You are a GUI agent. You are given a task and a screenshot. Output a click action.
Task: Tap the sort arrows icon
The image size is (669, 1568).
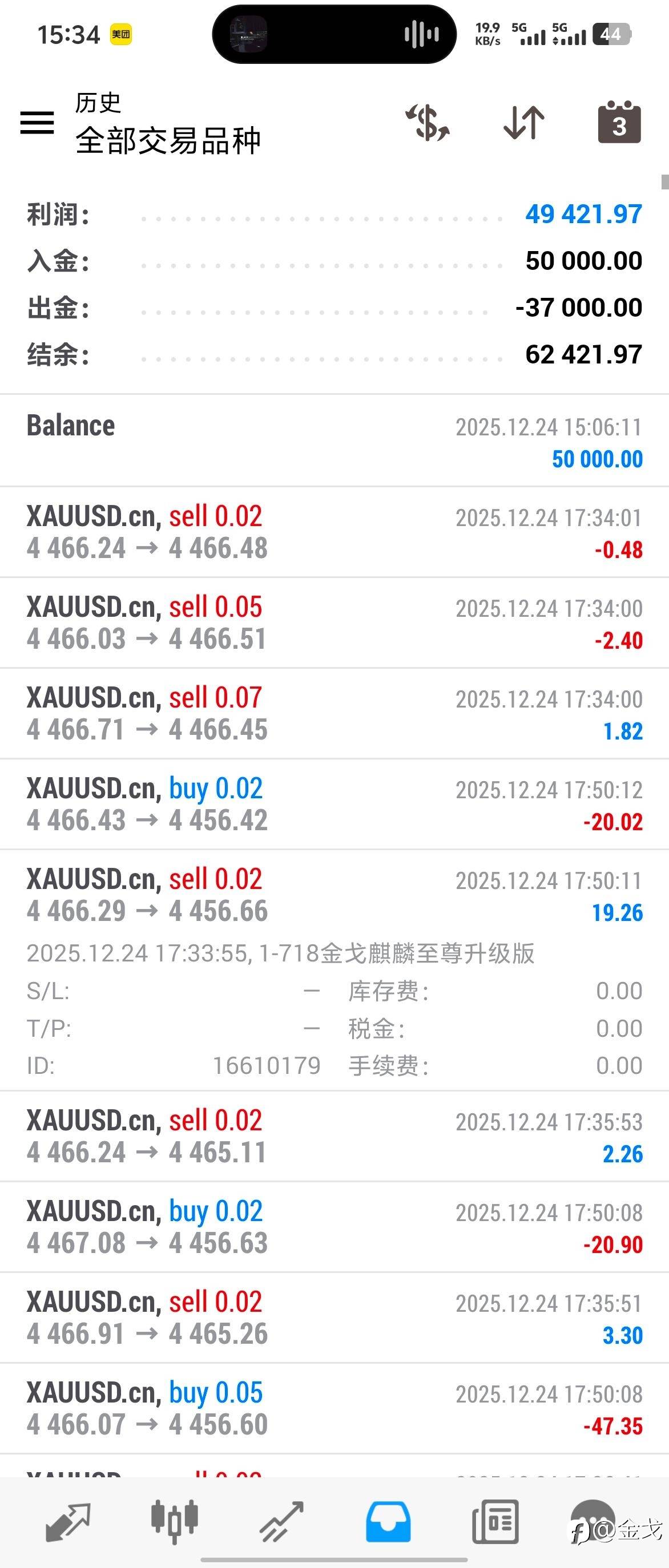pyautogui.click(x=524, y=122)
